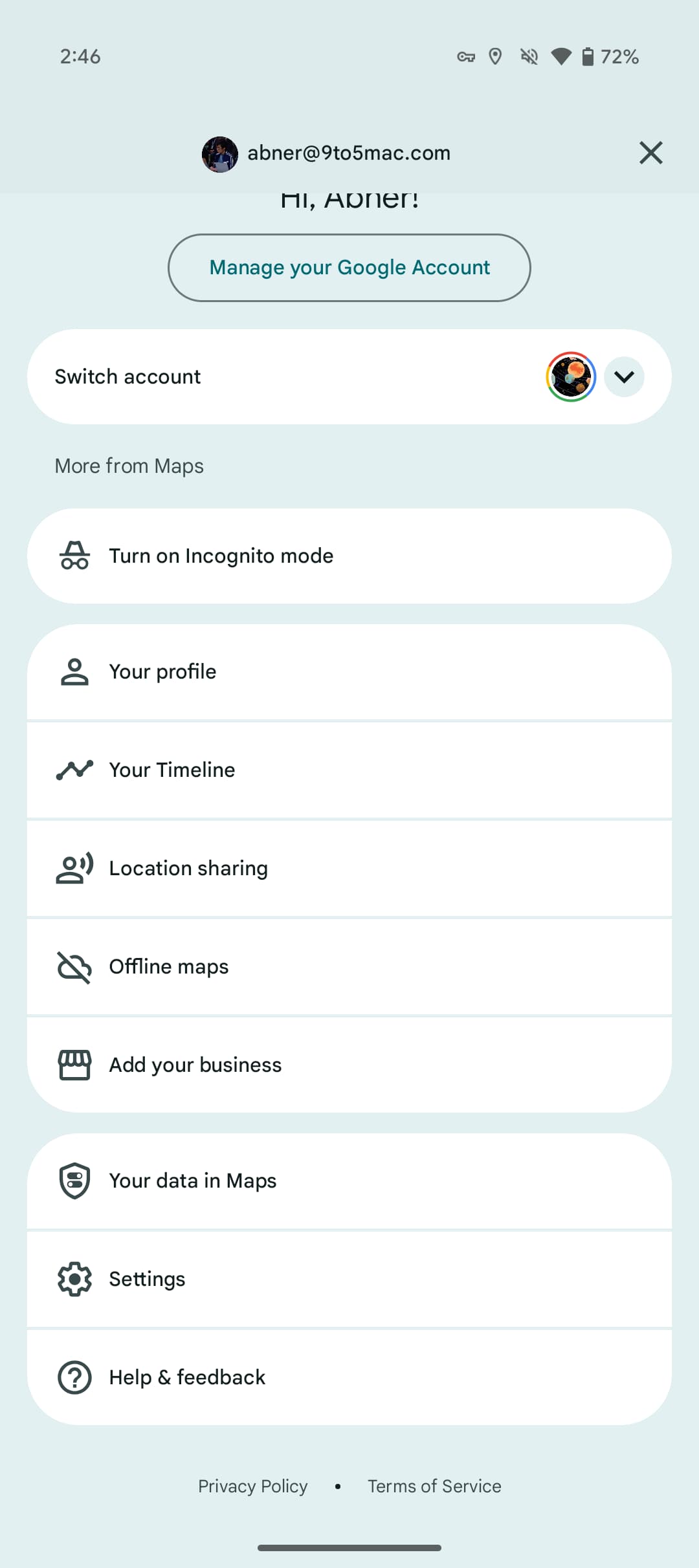
Task: Open the Terms of Service link
Action: tap(434, 1486)
